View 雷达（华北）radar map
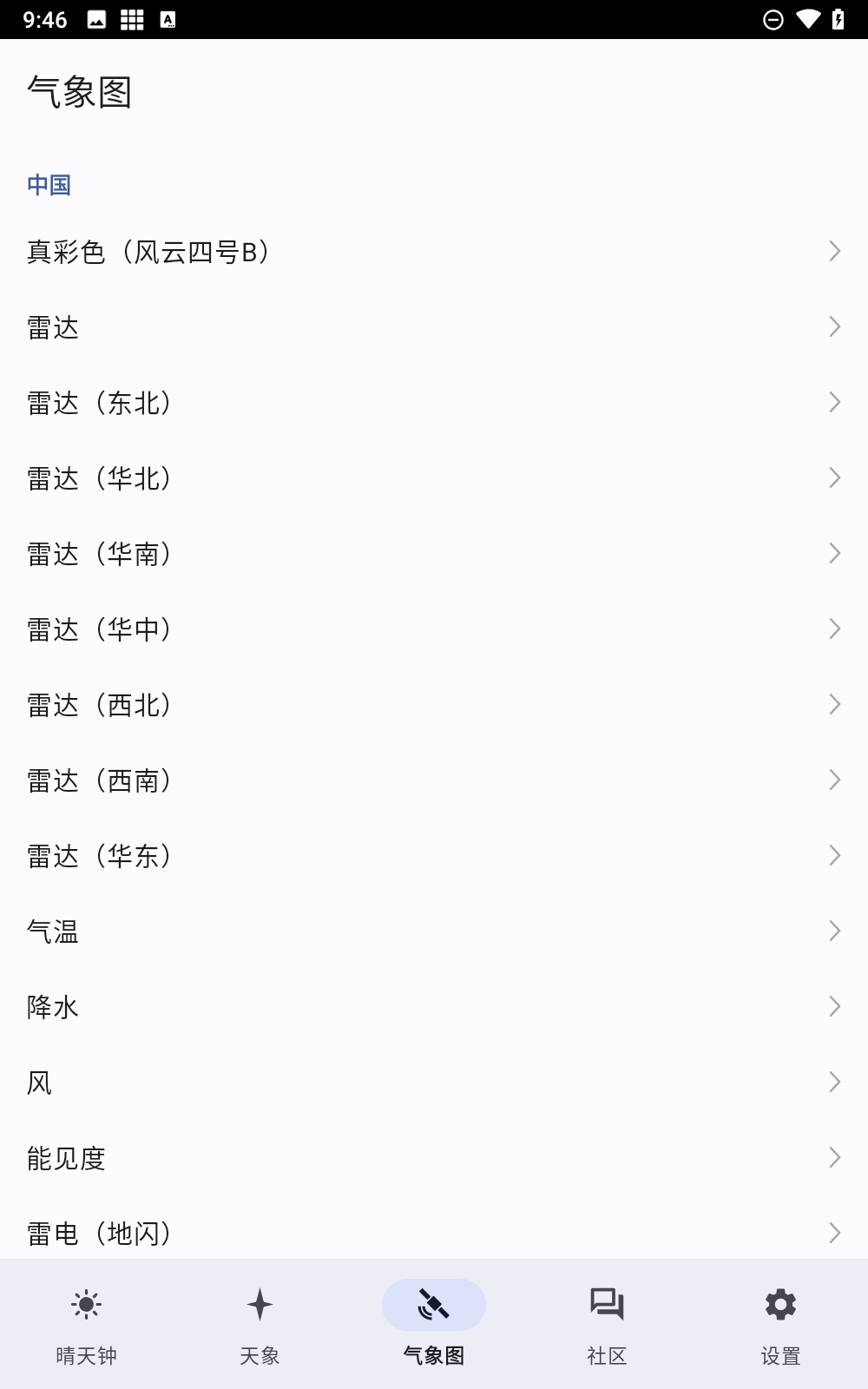The image size is (868, 1389). click(x=434, y=478)
